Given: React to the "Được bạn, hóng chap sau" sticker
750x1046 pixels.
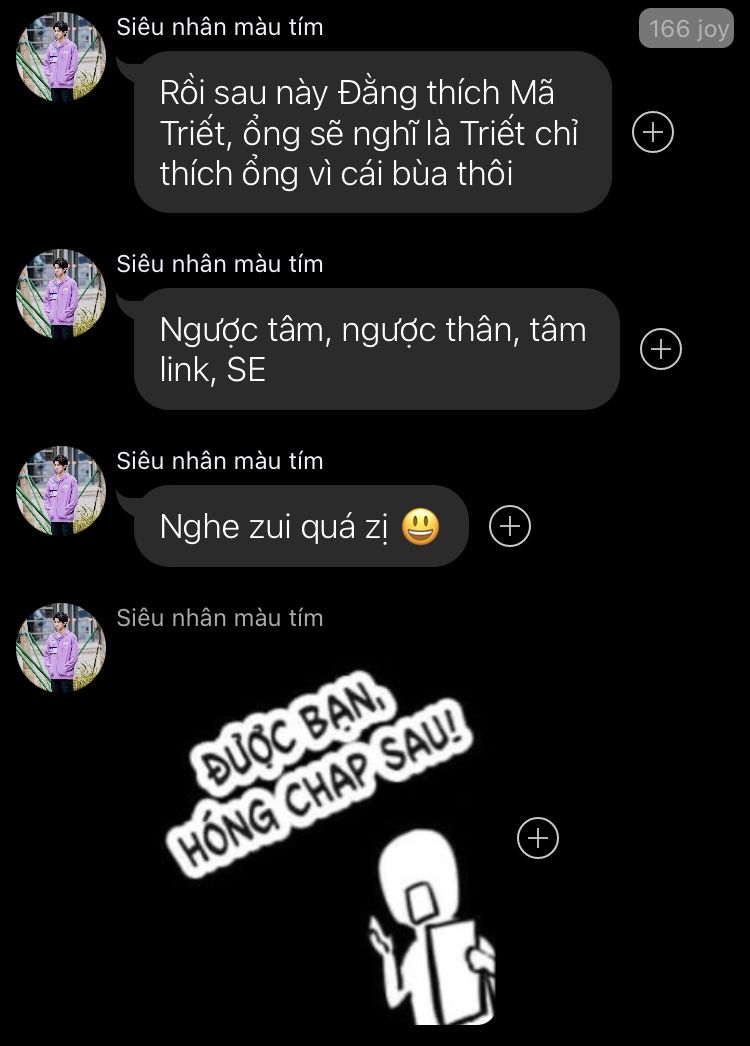Looking at the screenshot, I should click(x=538, y=838).
